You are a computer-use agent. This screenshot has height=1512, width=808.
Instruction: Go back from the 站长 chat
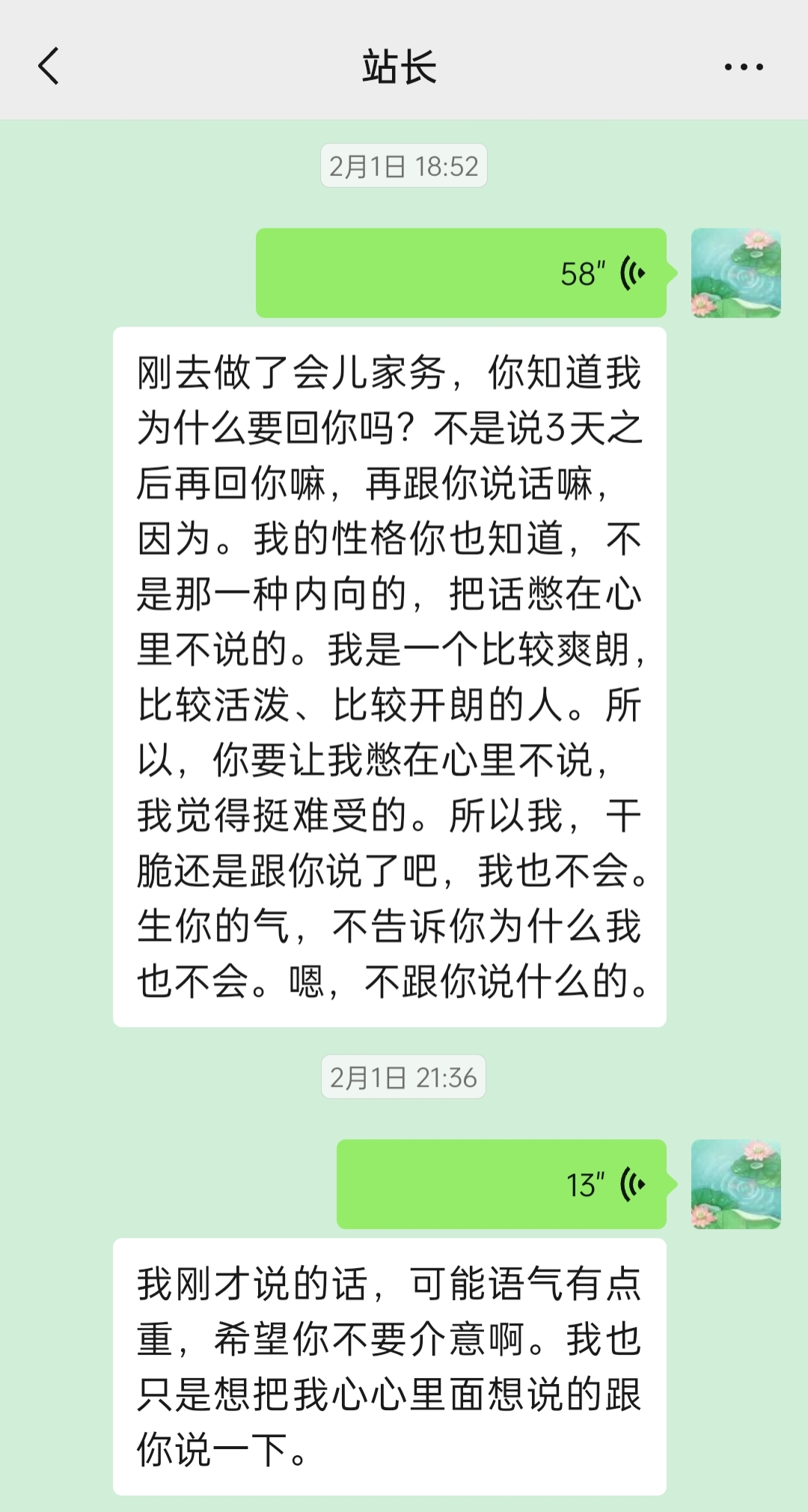(49, 67)
